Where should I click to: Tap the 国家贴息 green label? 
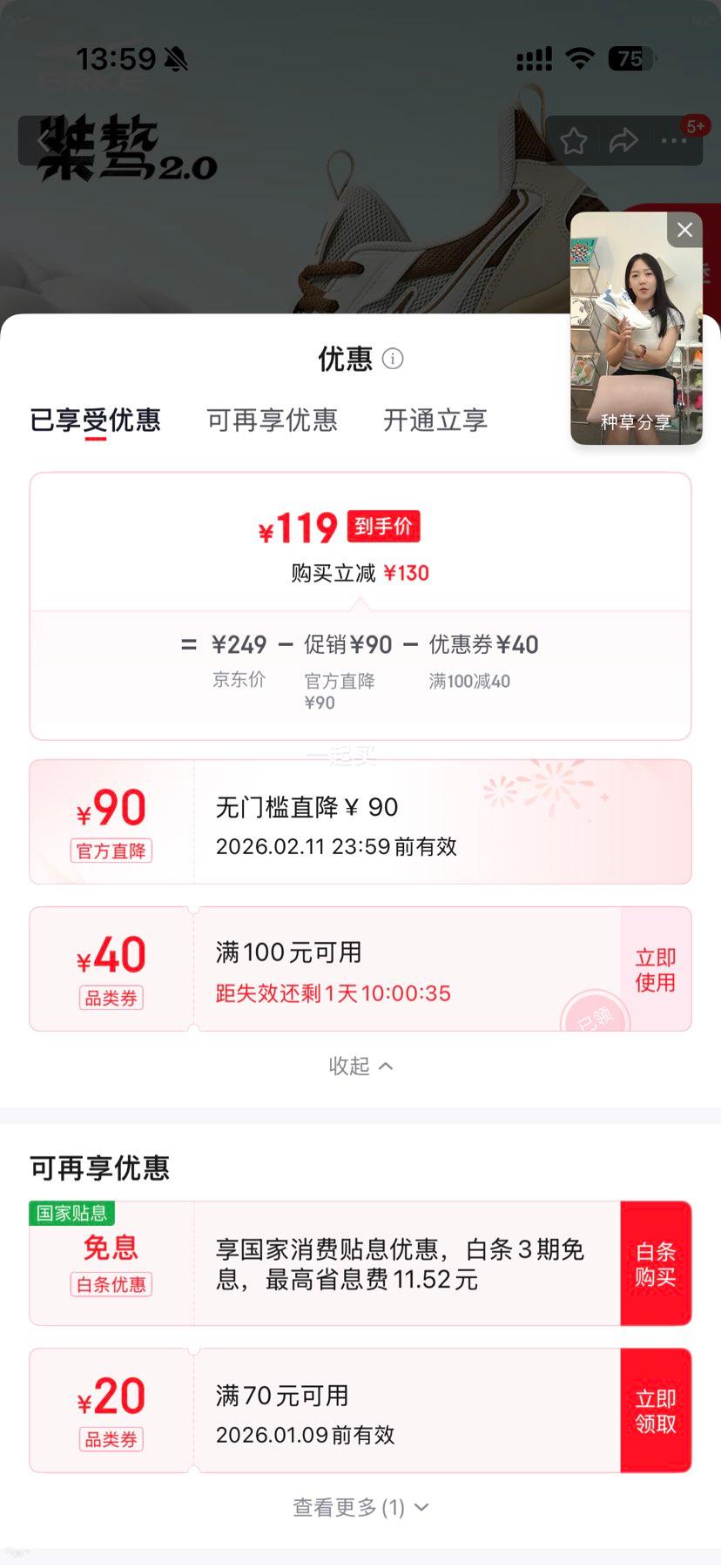(72, 1213)
